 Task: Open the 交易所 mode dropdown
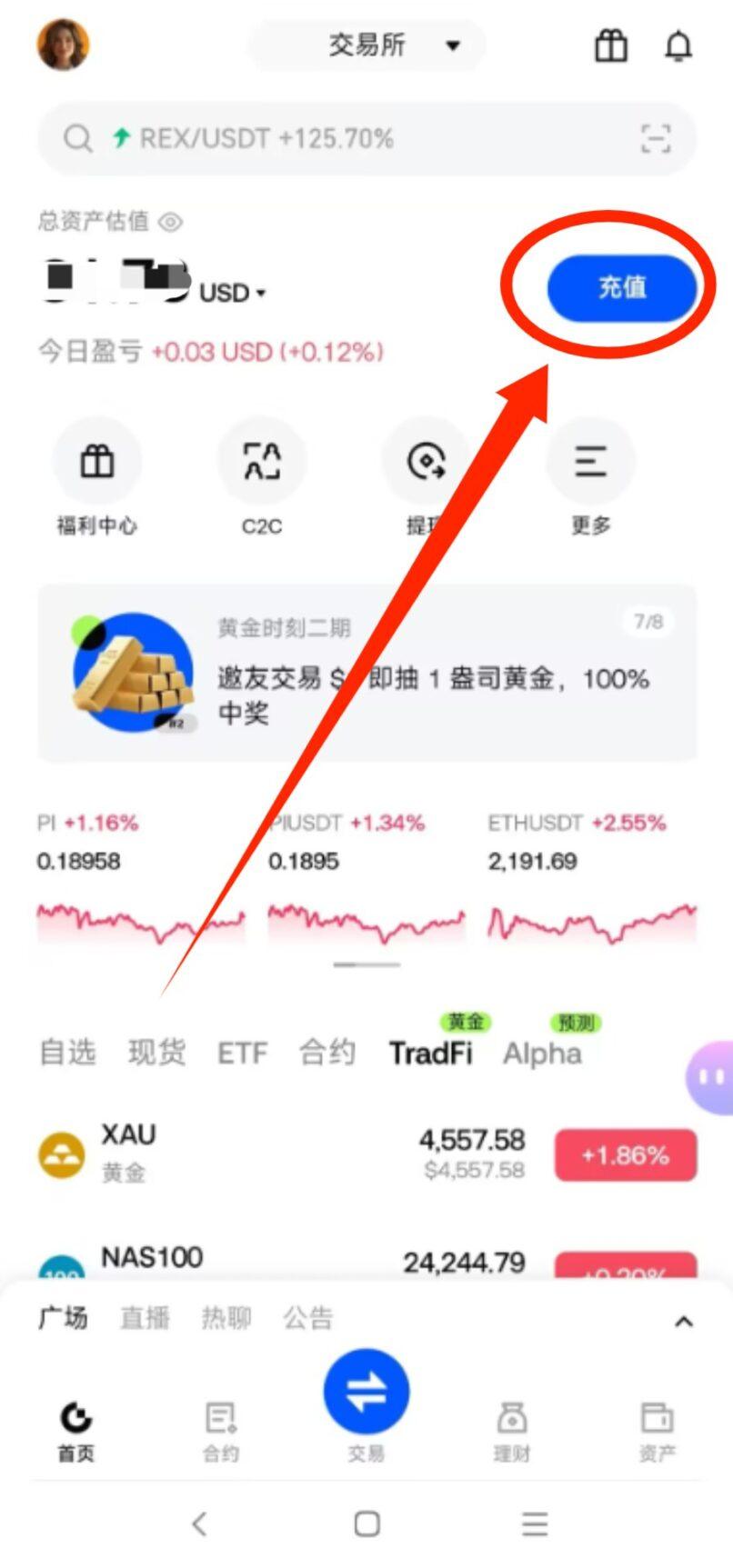[x=367, y=45]
